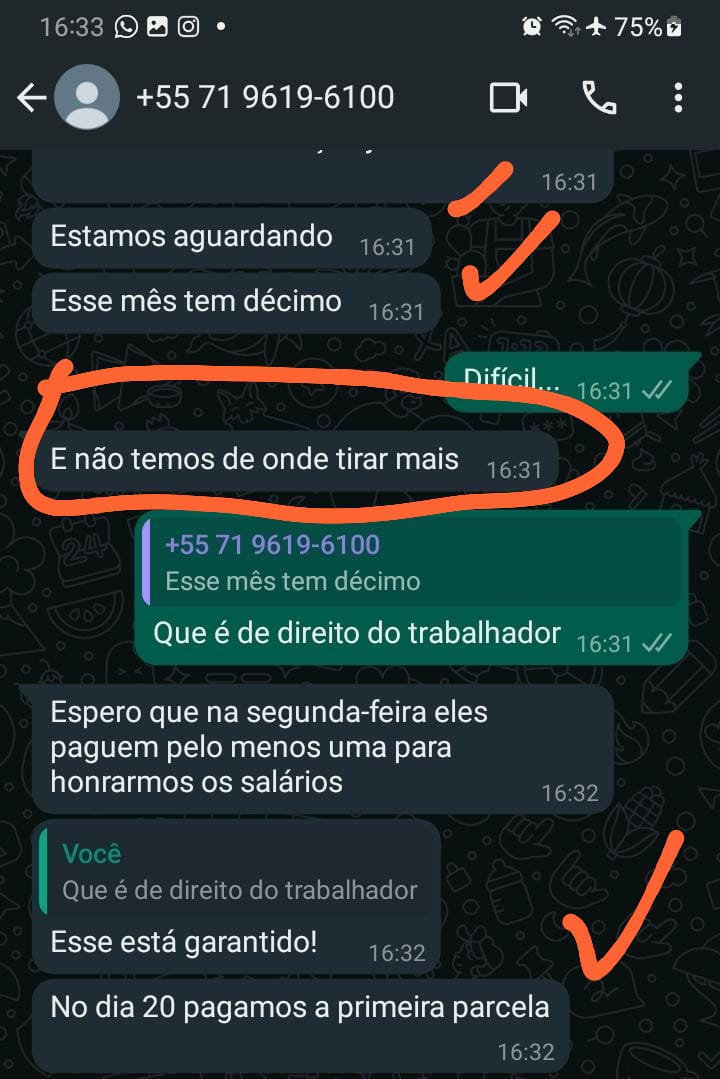Open contact info for +55 71 9619-6100
Viewport: 720px width, 1079px height.
point(265,98)
